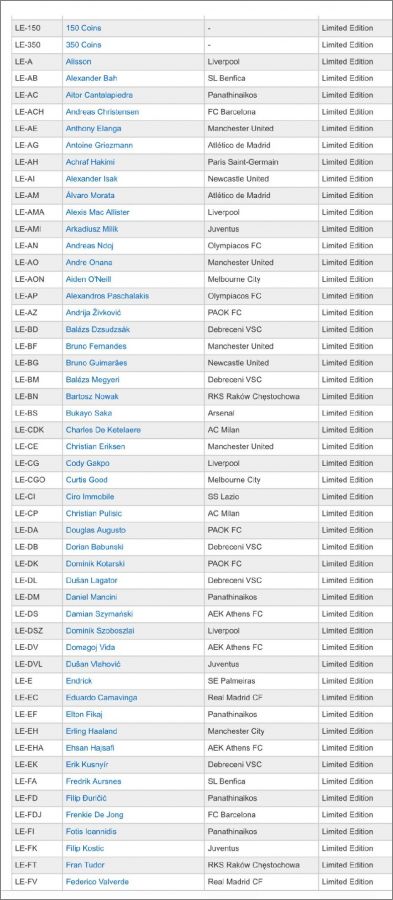This screenshot has width=393, height=900.
Task: Open Alisson's card page
Action: 79,61
